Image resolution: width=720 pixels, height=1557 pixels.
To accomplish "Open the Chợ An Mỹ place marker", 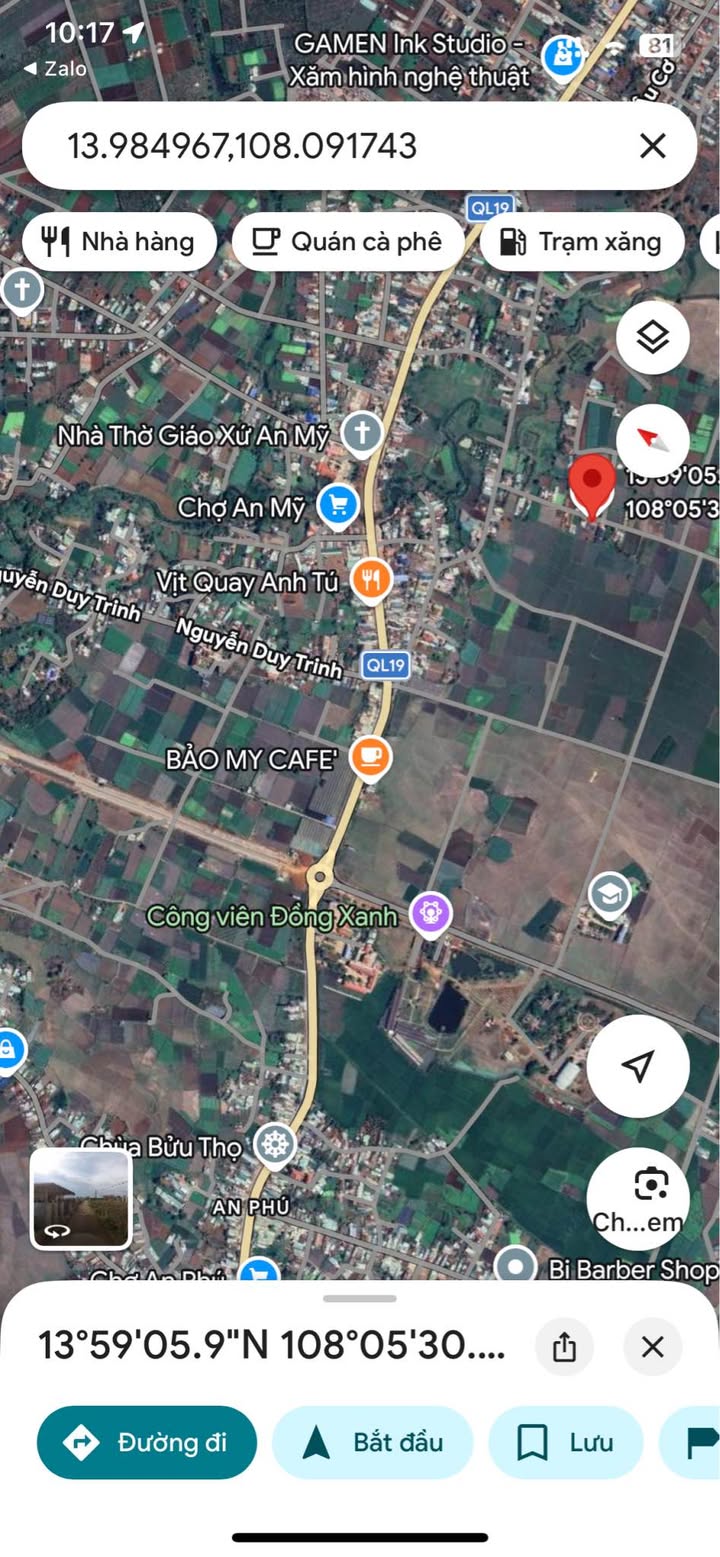I will (338, 505).
